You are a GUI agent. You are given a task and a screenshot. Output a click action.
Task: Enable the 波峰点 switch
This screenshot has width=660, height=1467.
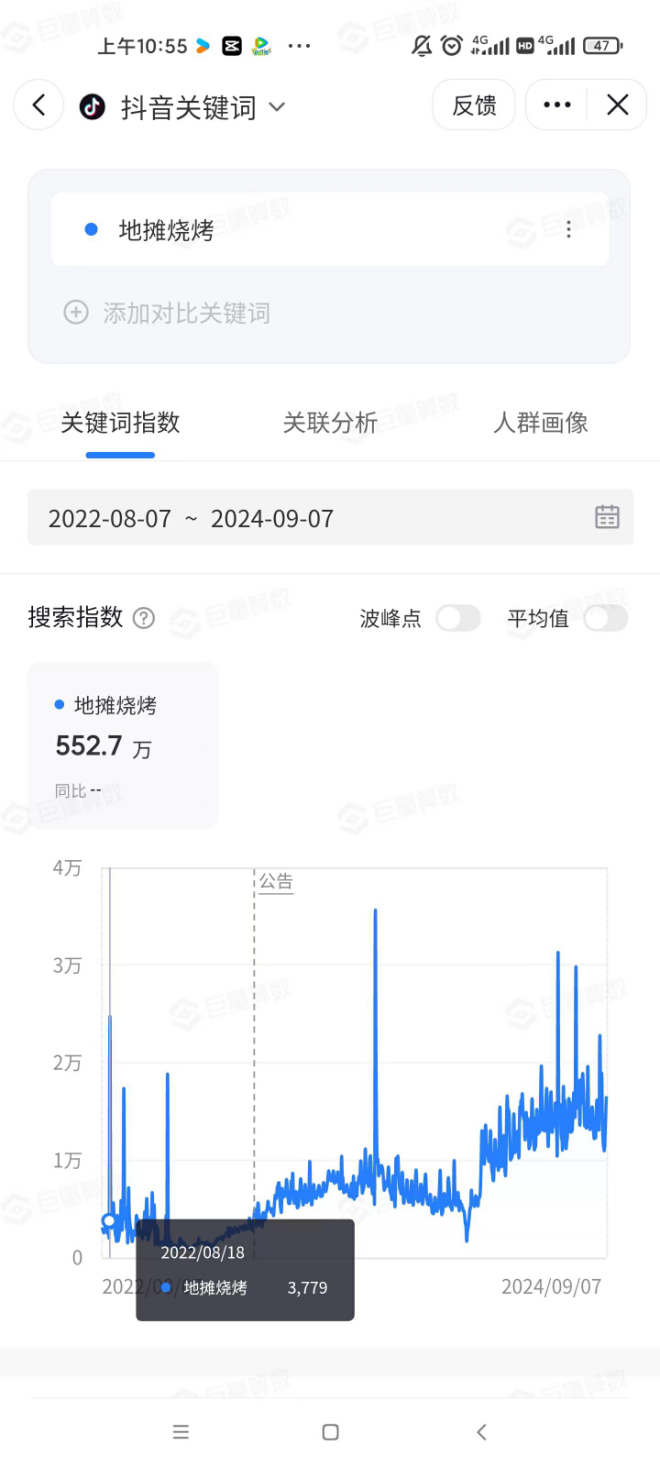pyautogui.click(x=458, y=618)
